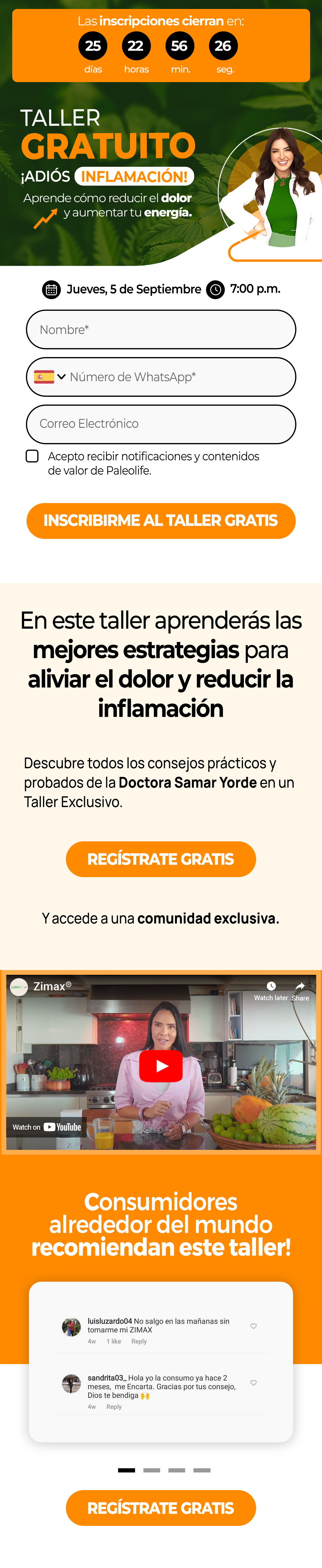The height and width of the screenshot is (1568, 322).
Task: Tap the Correo Electrónico field
Action: coord(161,424)
